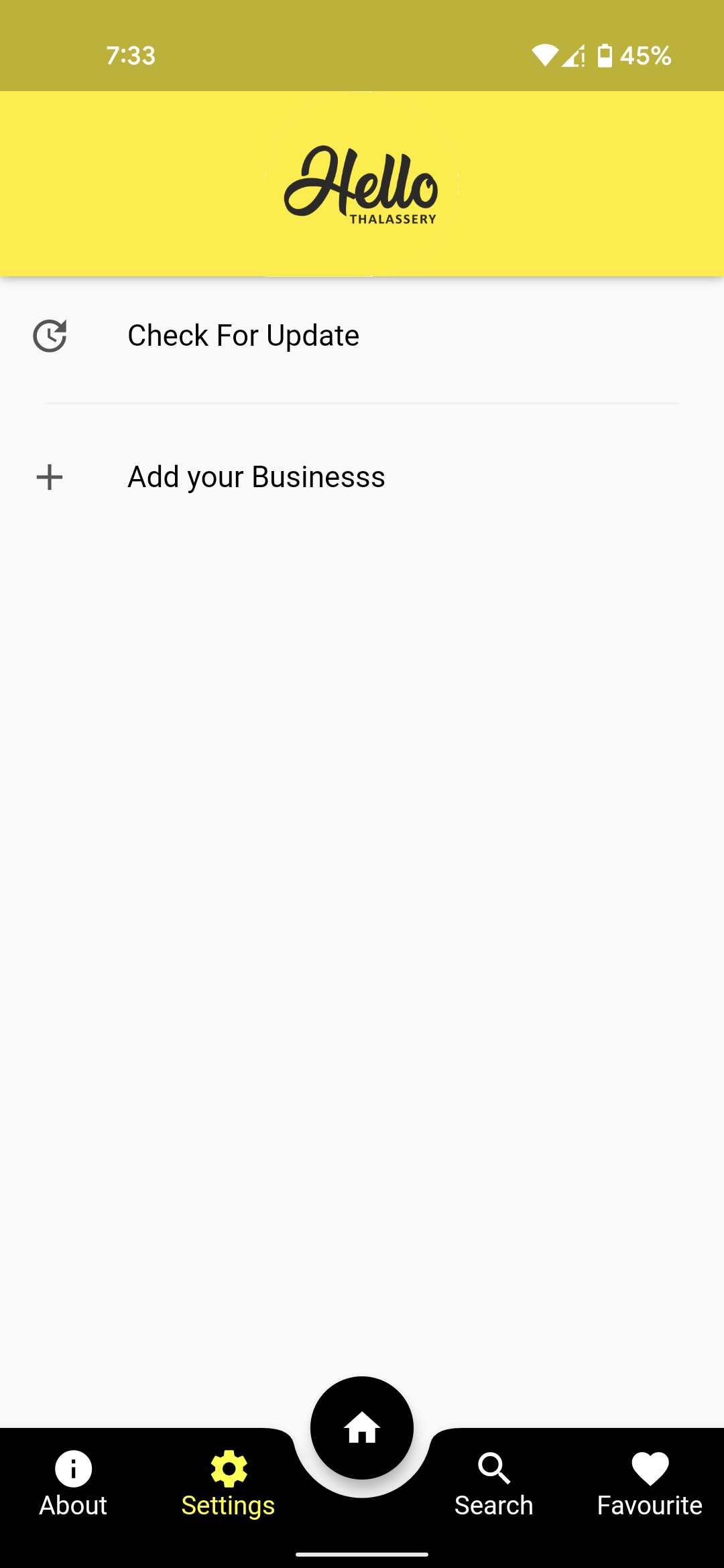Tap the floating home button
The width and height of the screenshot is (724, 1568).
click(x=362, y=1428)
